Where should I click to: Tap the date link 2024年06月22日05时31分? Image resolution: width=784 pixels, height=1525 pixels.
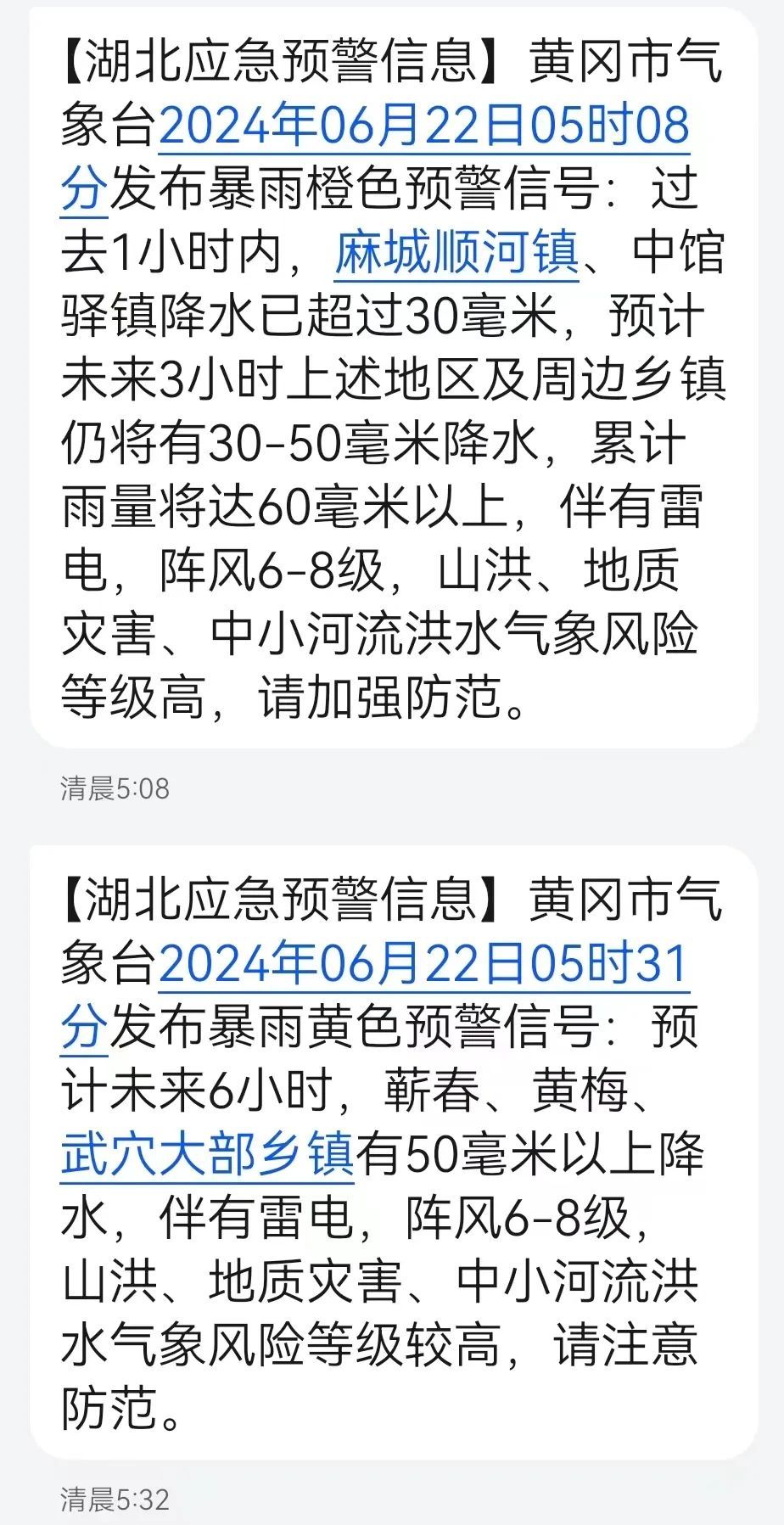click(423, 964)
